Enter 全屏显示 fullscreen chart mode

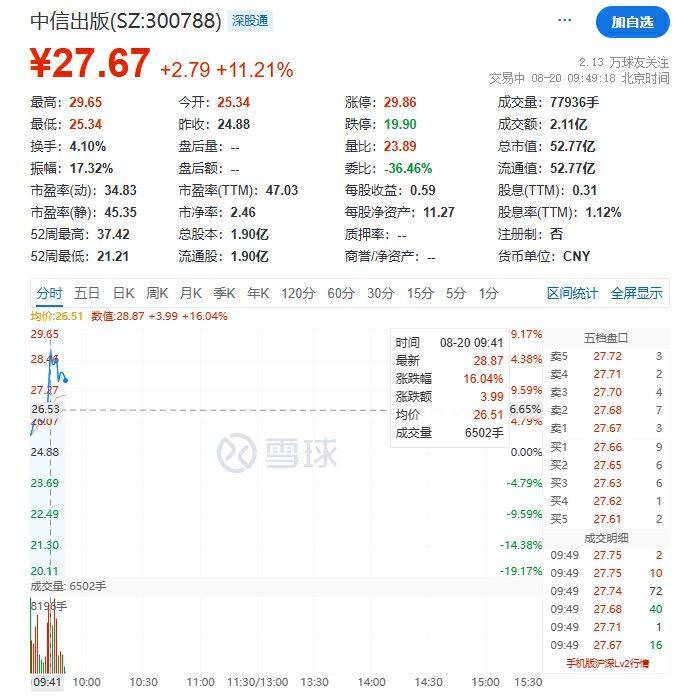636,293
